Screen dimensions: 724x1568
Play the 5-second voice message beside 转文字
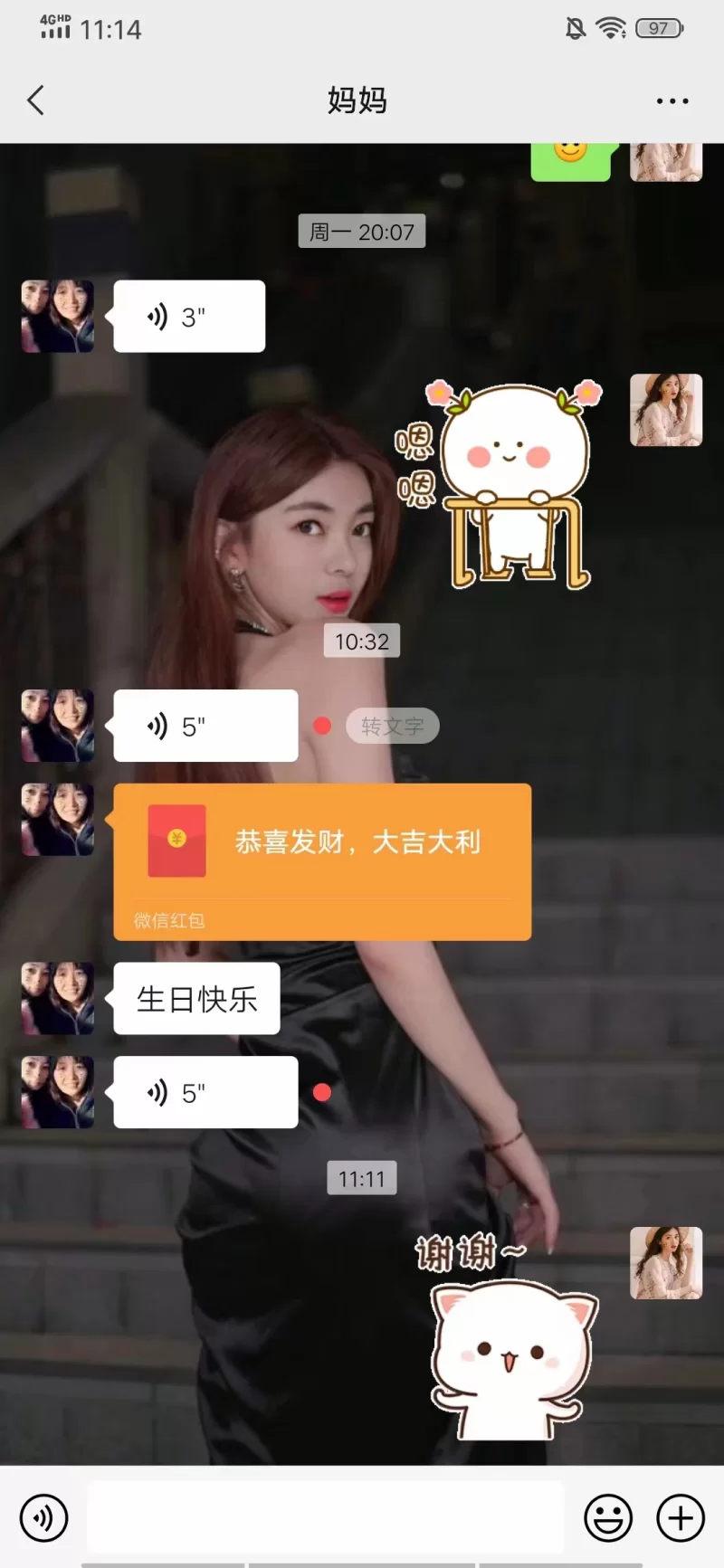205,726
